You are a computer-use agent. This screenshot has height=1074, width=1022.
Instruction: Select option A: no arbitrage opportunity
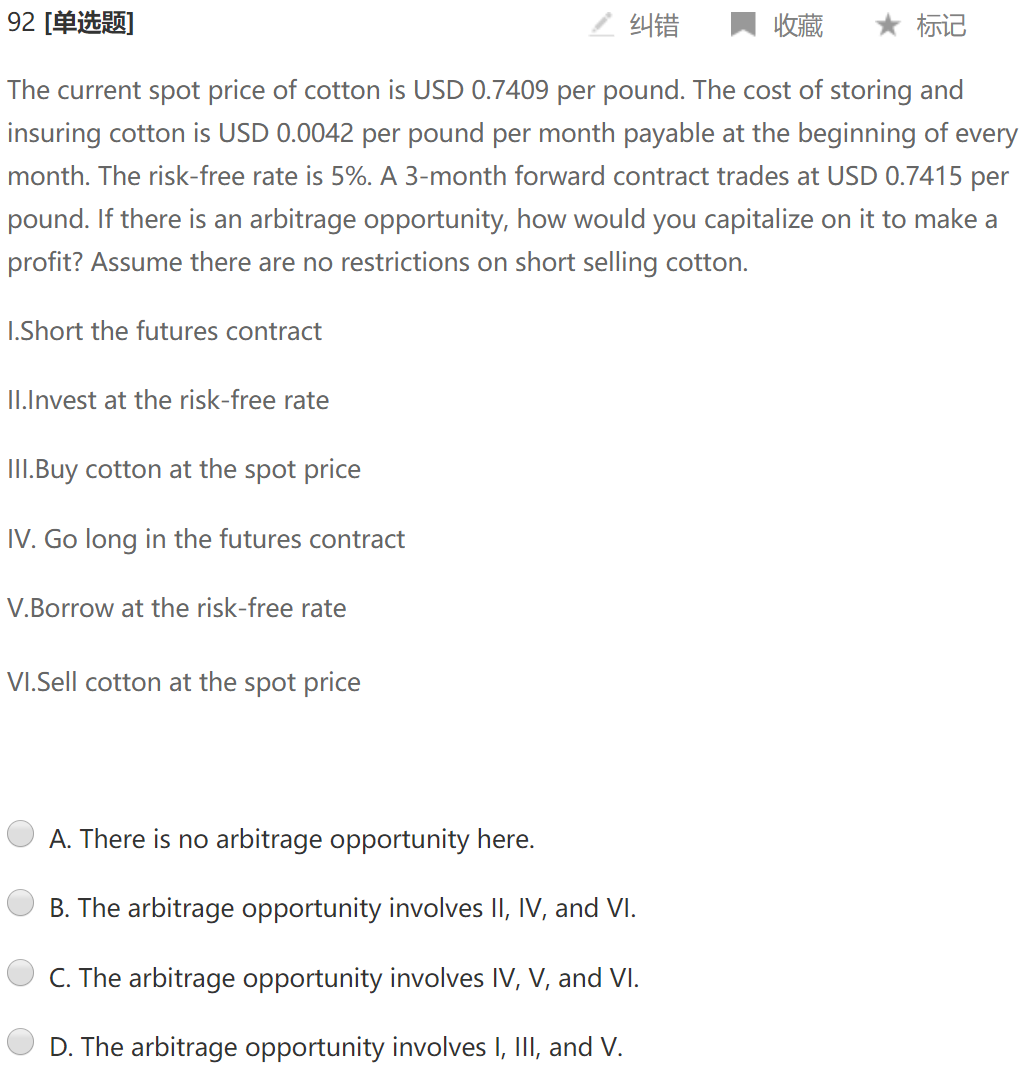[21, 835]
